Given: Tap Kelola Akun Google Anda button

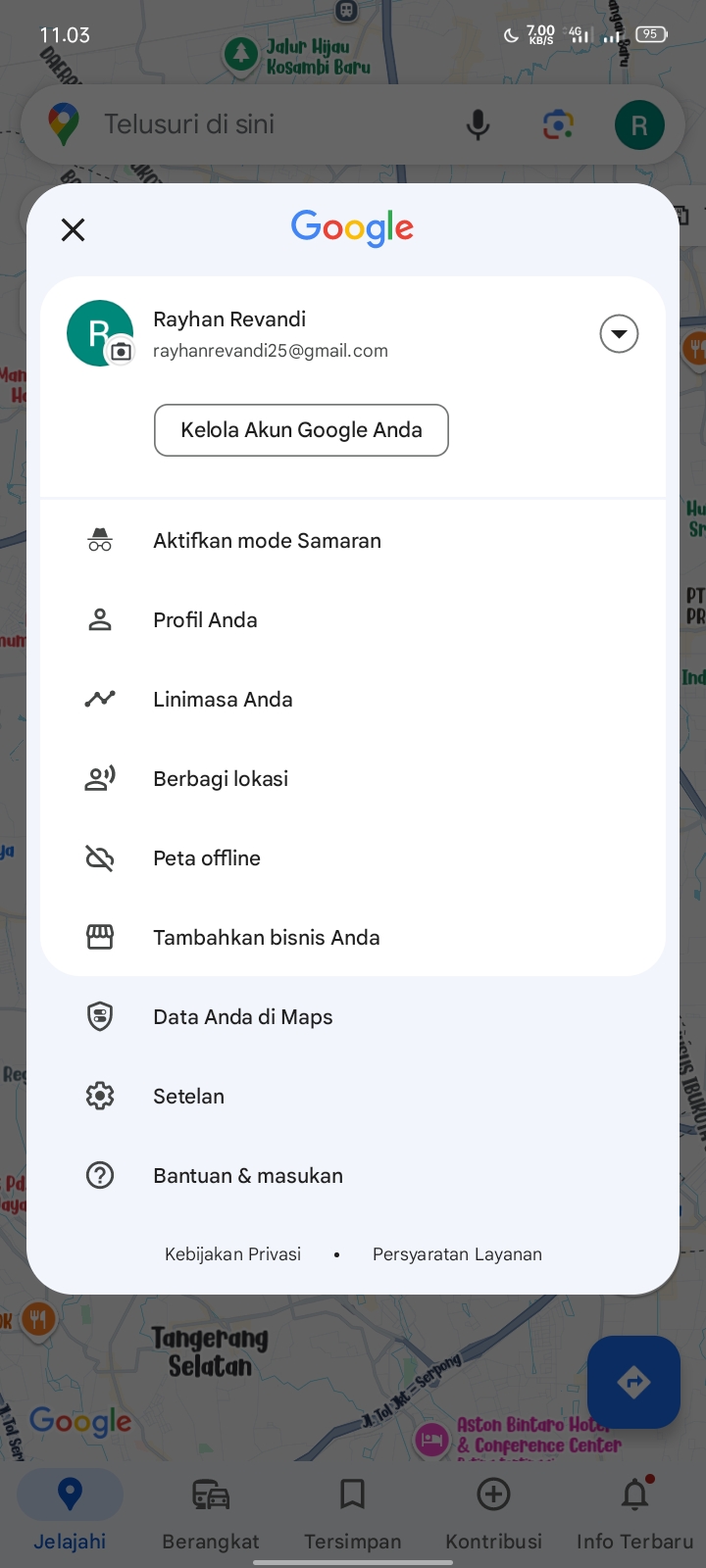Looking at the screenshot, I should [301, 430].
